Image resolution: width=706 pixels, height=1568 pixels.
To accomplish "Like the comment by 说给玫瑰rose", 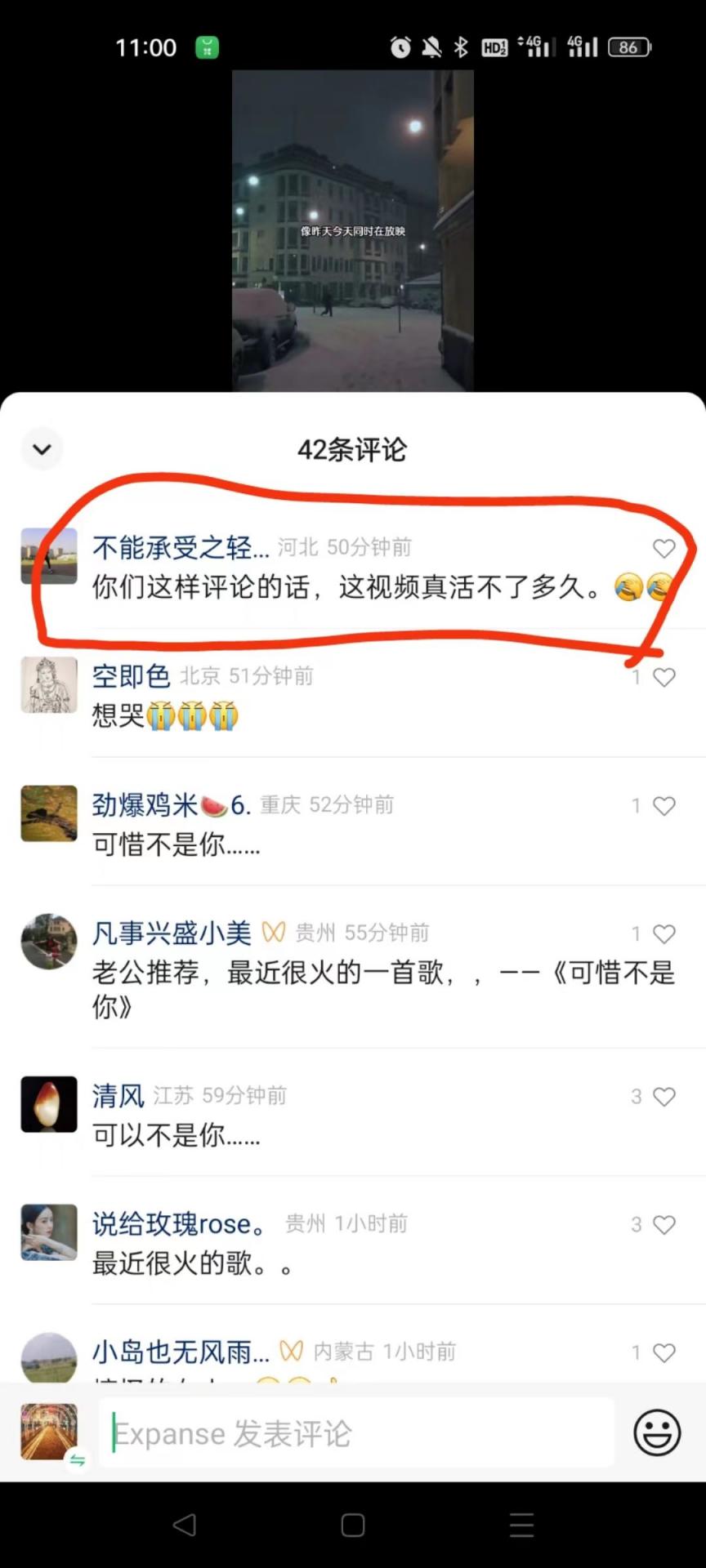I will 664,1224.
